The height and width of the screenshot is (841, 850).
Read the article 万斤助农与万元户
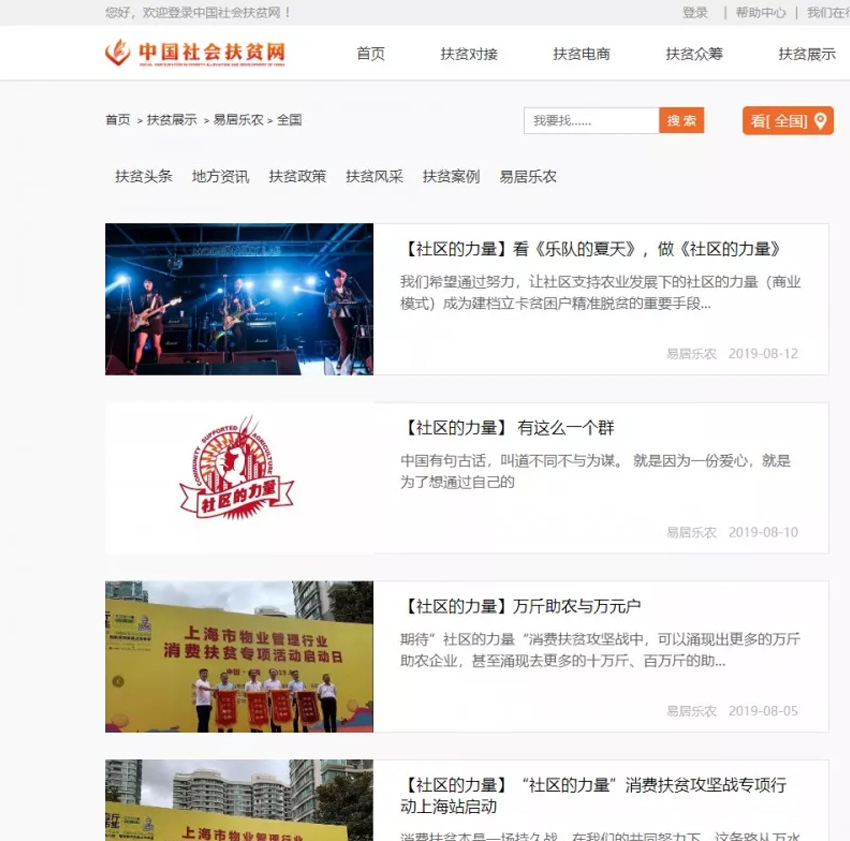520,606
